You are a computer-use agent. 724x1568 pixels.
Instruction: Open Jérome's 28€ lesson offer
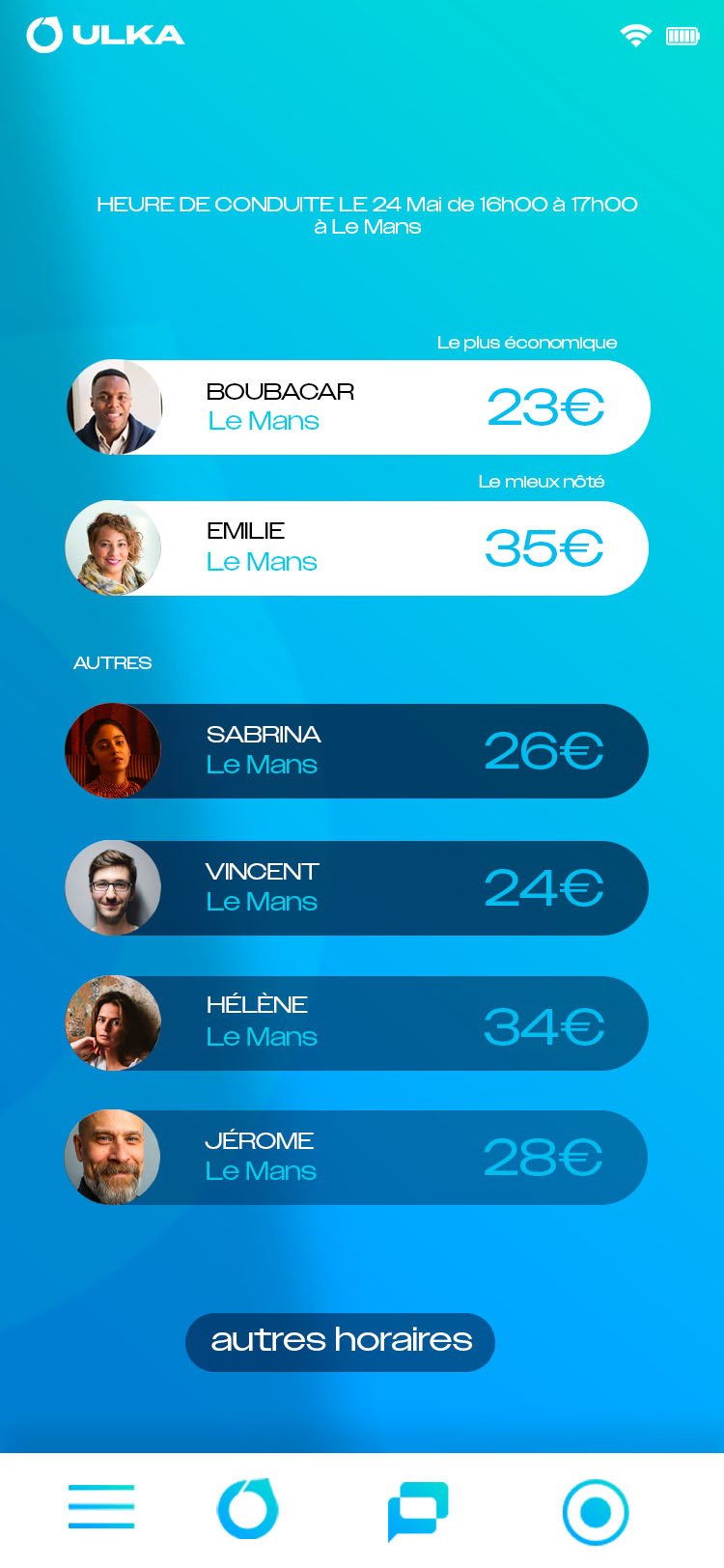tap(357, 1157)
